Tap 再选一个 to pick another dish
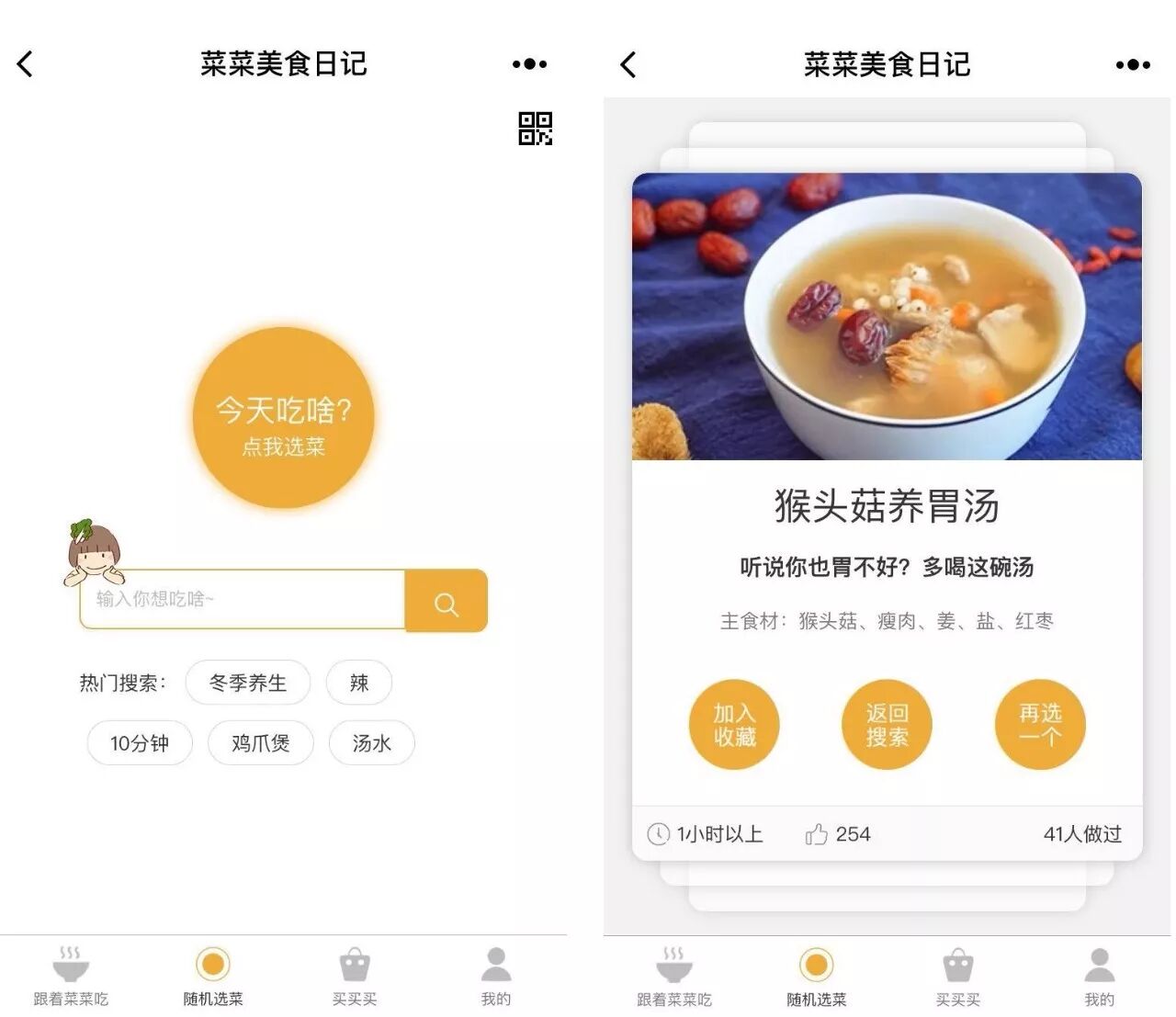Image resolution: width=1176 pixels, height=1017 pixels. (x=1039, y=724)
